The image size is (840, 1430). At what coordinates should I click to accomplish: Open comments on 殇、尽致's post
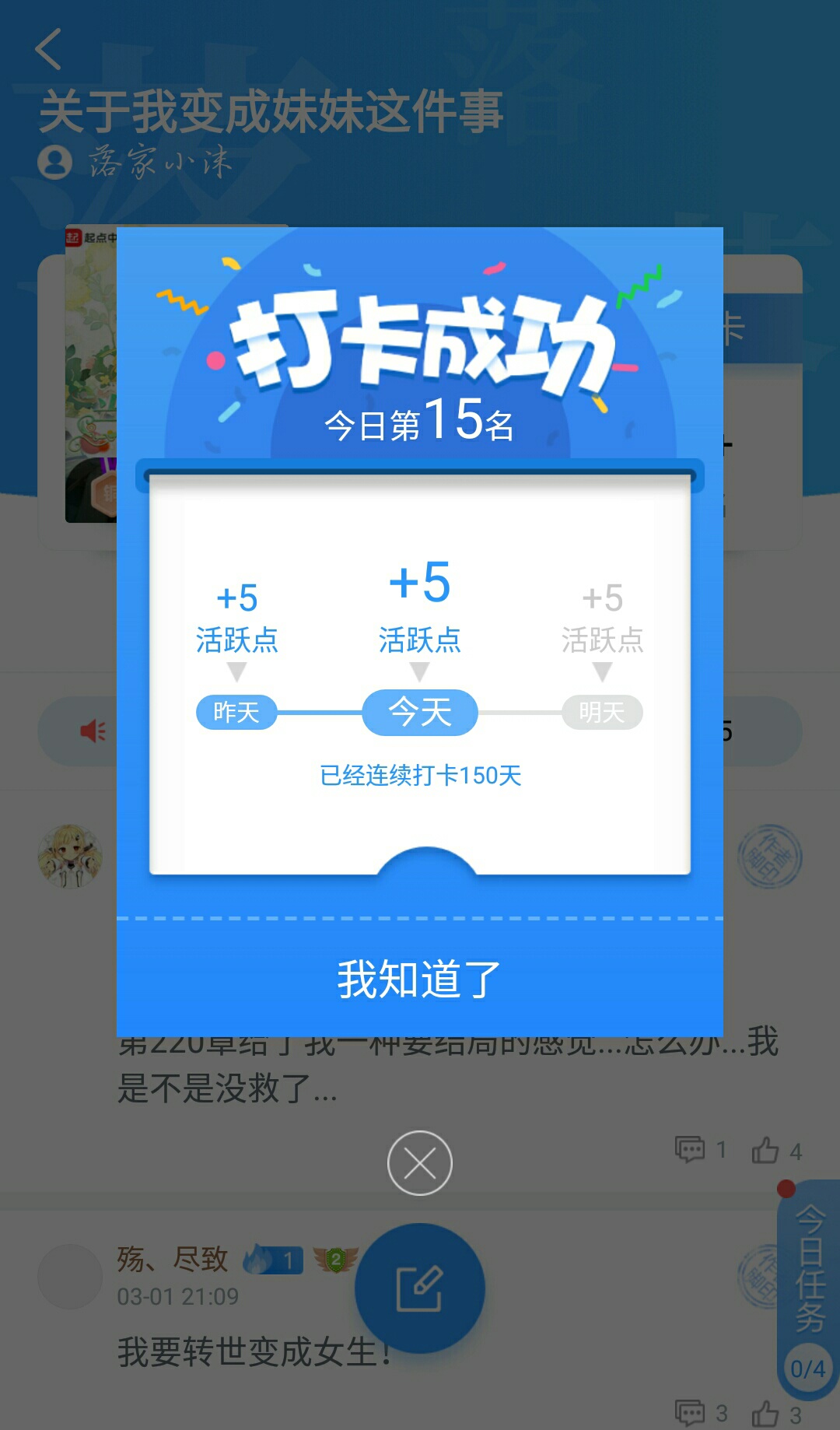pyautogui.click(x=702, y=1413)
